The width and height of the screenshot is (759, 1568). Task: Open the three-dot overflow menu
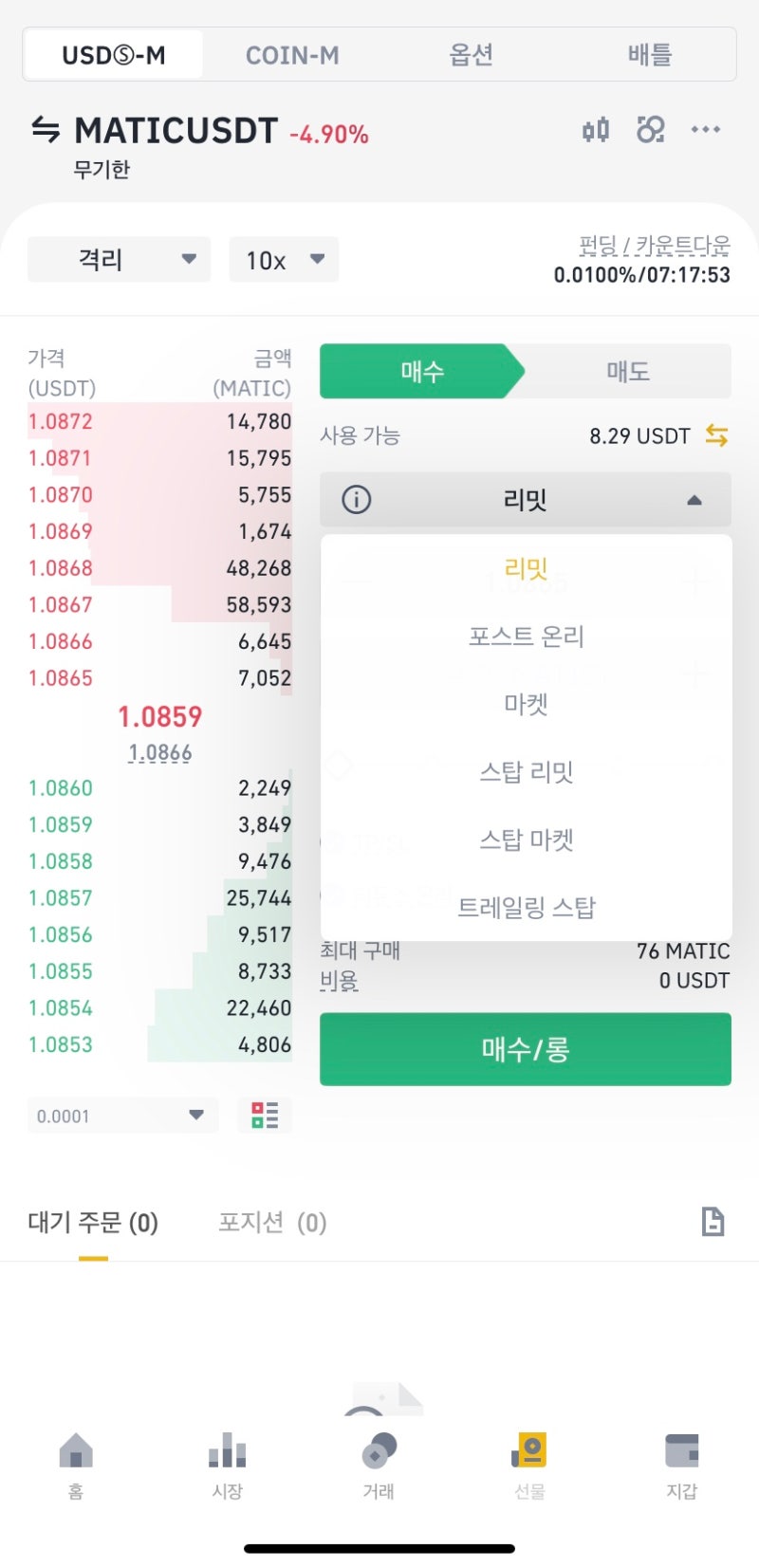pos(706,130)
